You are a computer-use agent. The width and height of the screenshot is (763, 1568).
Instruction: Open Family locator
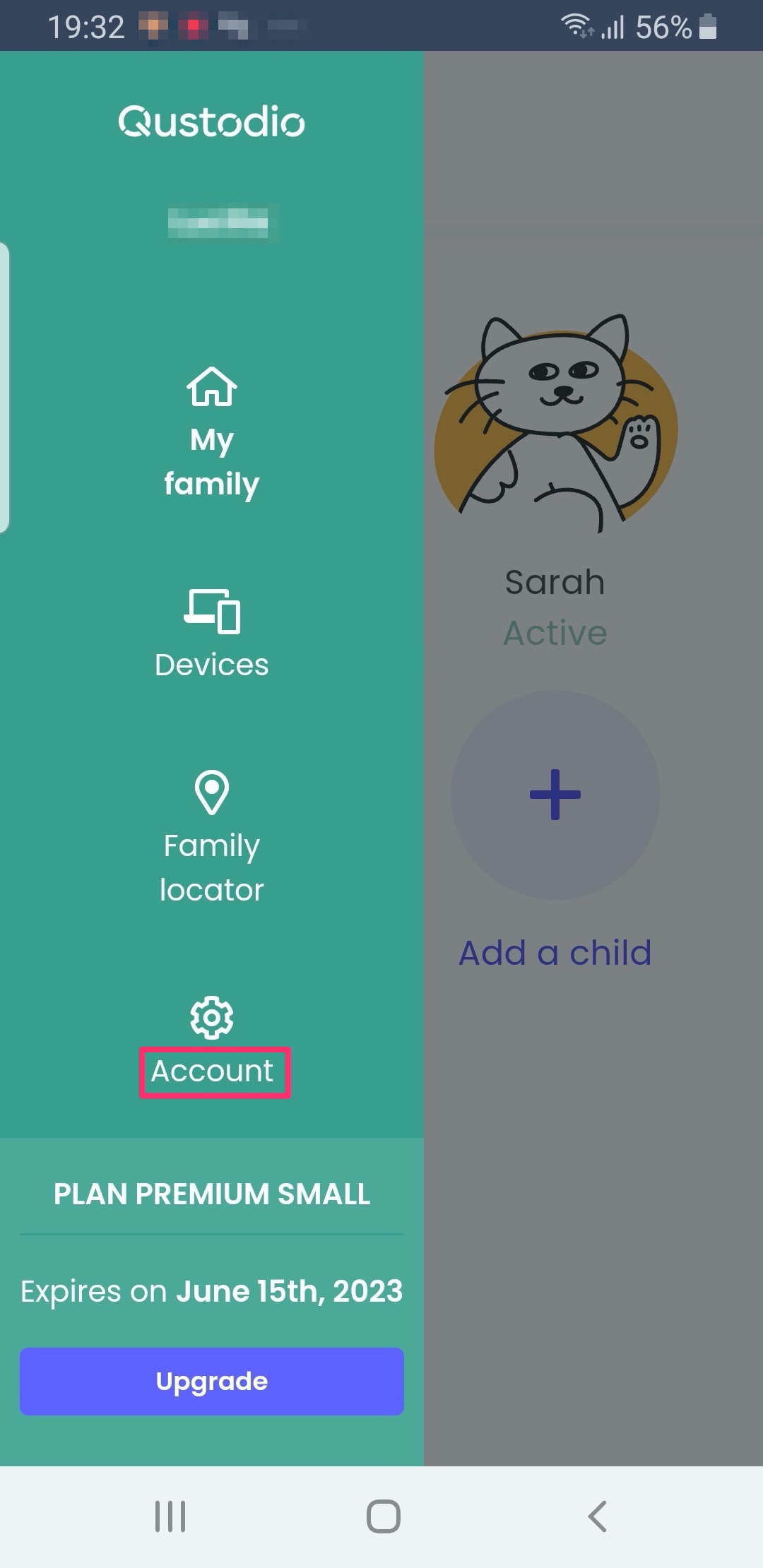pyautogui.click(x=211, y=838)
